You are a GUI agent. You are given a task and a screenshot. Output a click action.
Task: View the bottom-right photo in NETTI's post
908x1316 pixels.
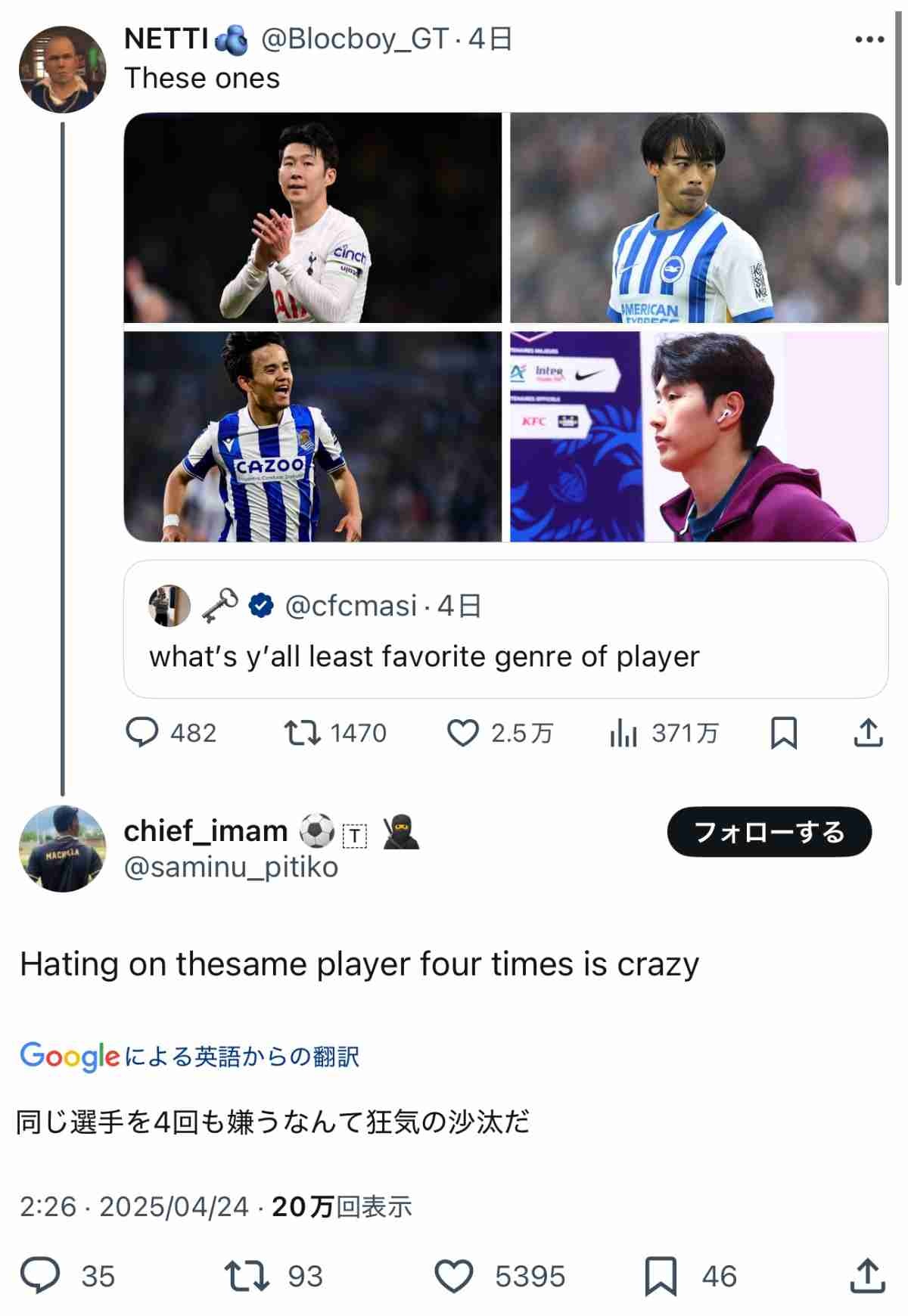[x=698, y=436]
